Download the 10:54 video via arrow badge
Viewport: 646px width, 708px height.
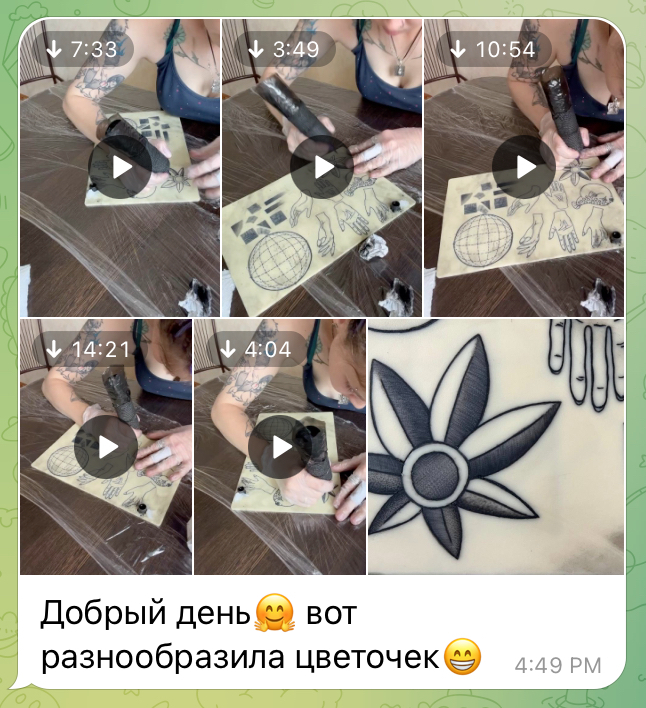(458, 49)
